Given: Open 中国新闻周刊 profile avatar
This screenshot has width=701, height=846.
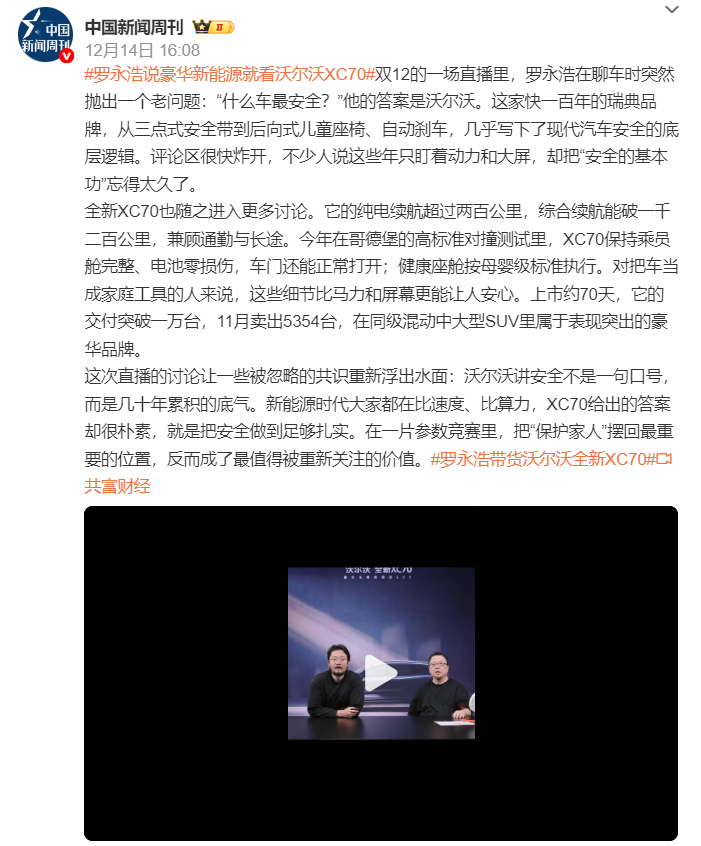Looking at the screenshot, I should [x=45, y=32].
